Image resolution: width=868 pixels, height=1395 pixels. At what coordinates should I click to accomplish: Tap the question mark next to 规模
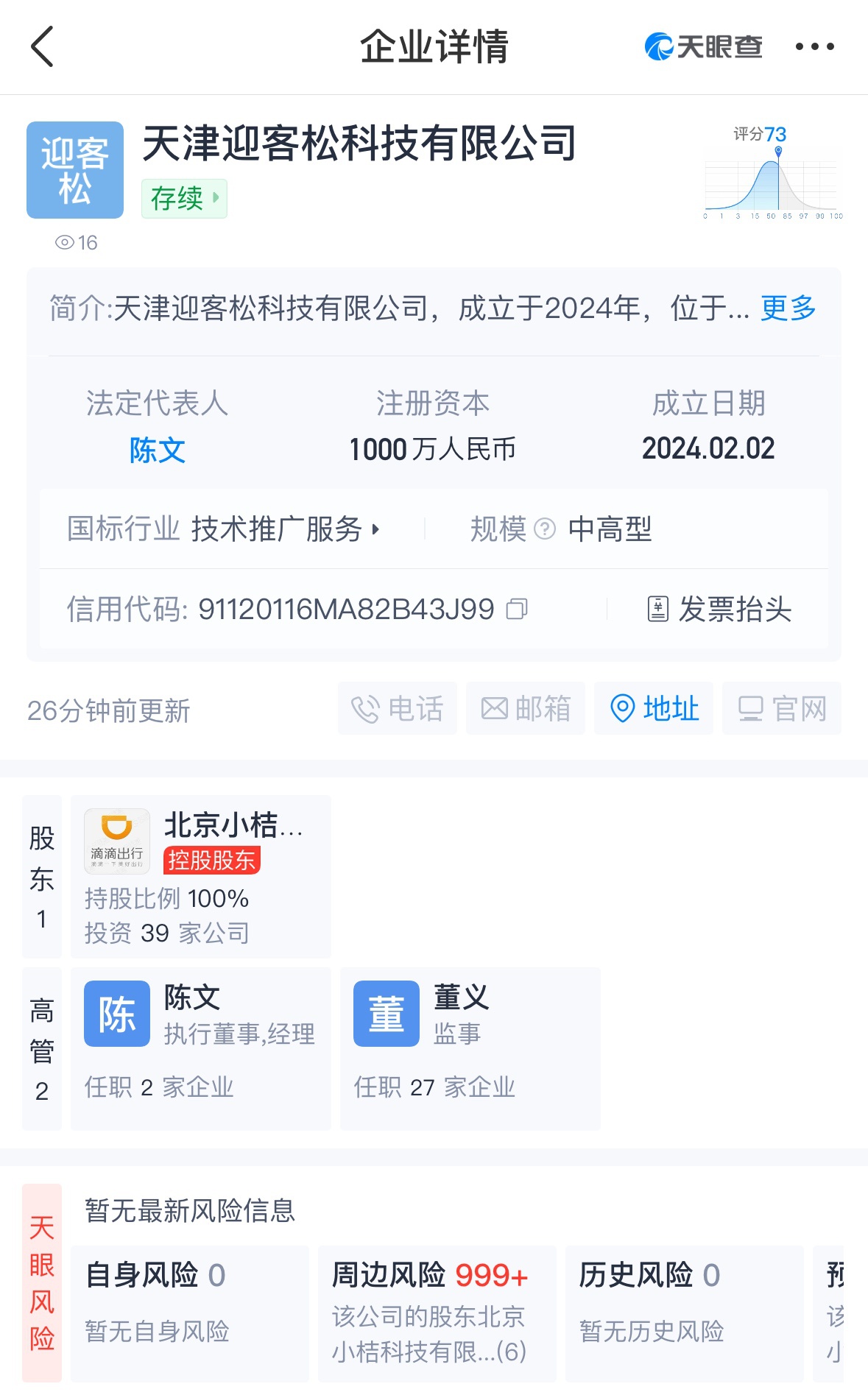pyautogui.click(x=544, y=529)
